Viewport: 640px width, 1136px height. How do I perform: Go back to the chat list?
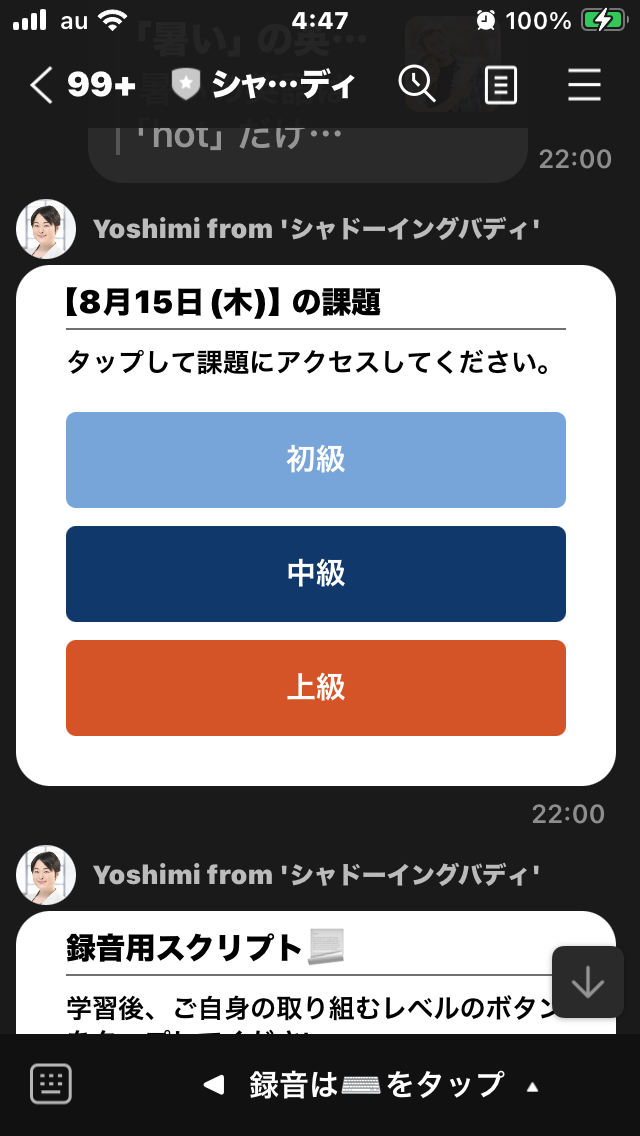coord(41,85)
